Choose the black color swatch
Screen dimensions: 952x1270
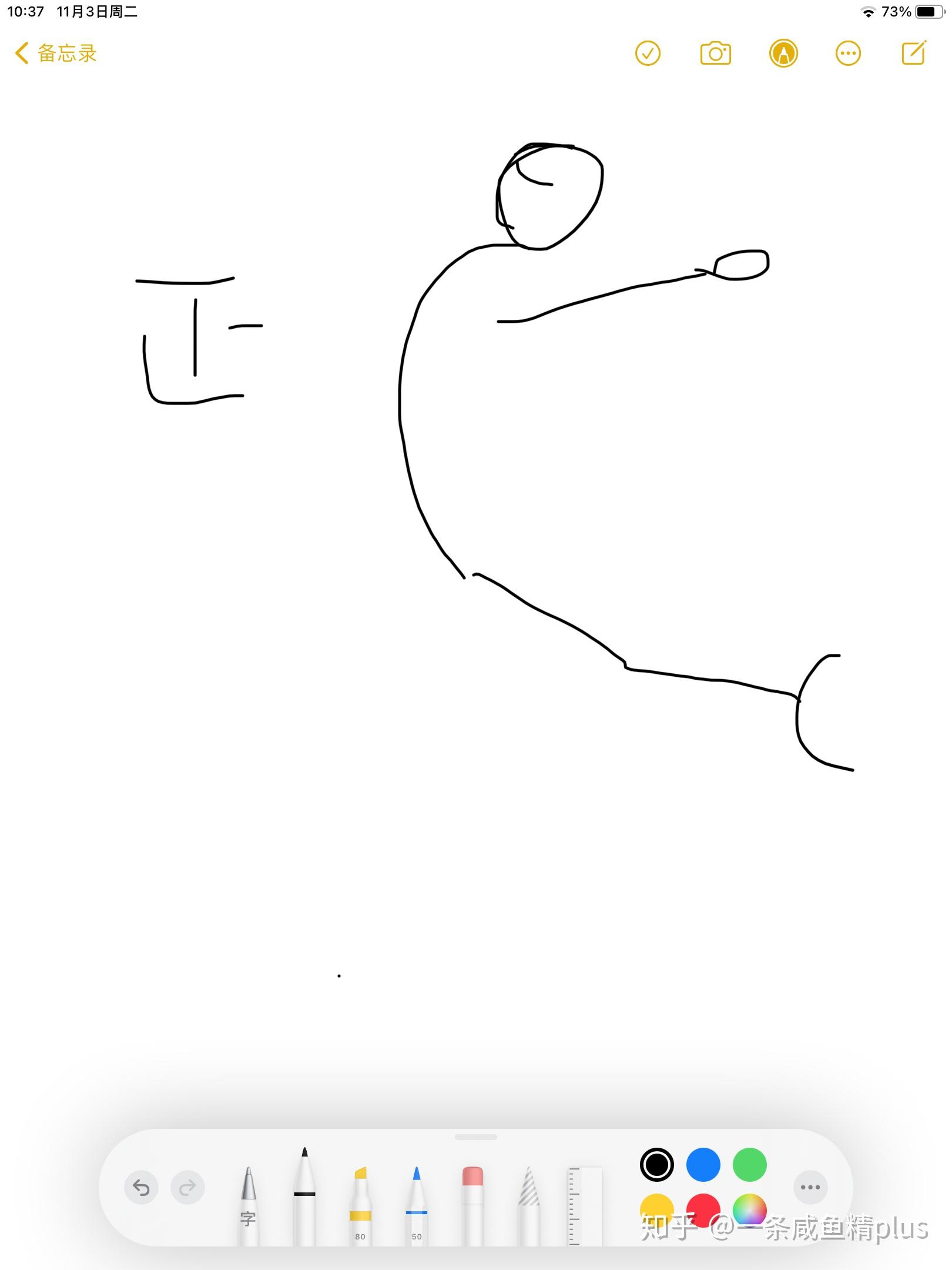(656, 1164)
